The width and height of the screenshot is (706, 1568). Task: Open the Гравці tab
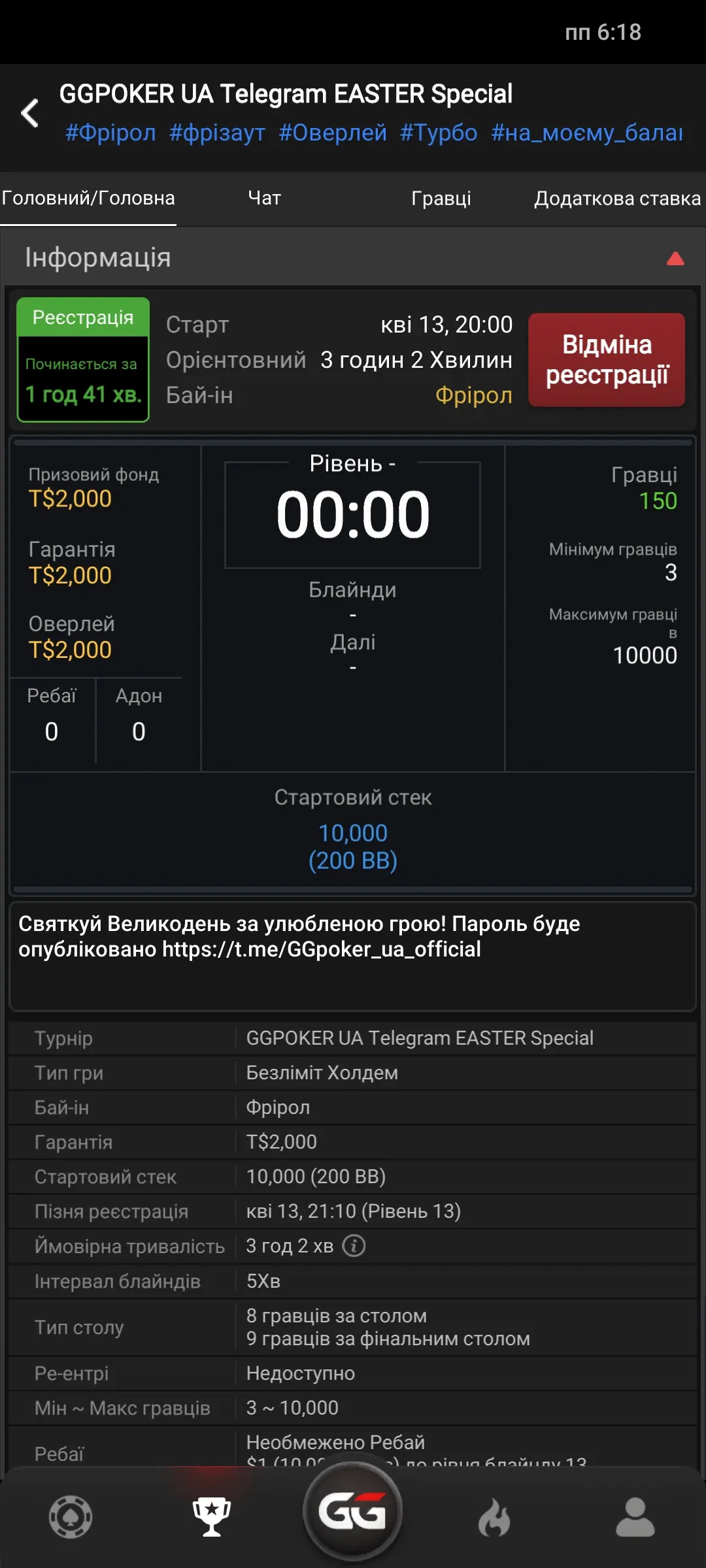(441, 198)
